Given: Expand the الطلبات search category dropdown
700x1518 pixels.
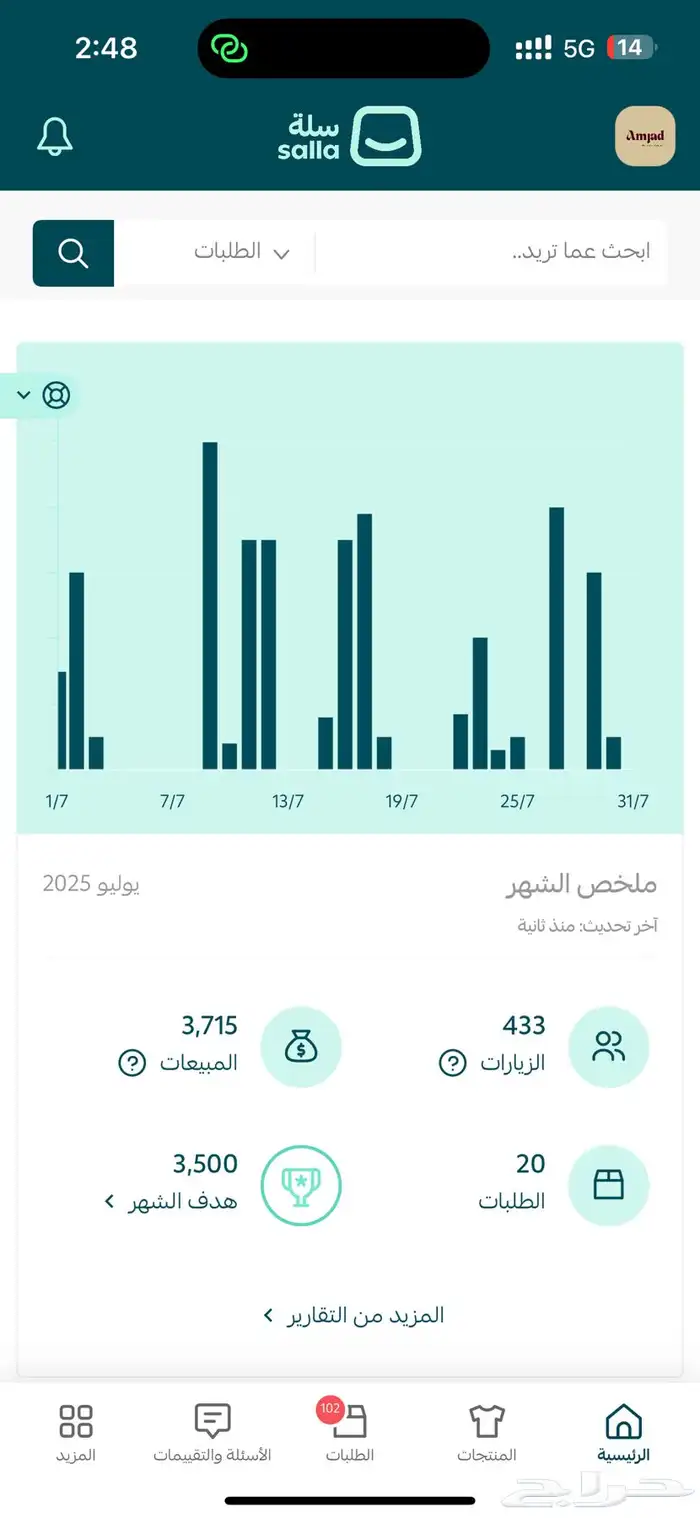Looking at the screenshot, I should [240, 252].
